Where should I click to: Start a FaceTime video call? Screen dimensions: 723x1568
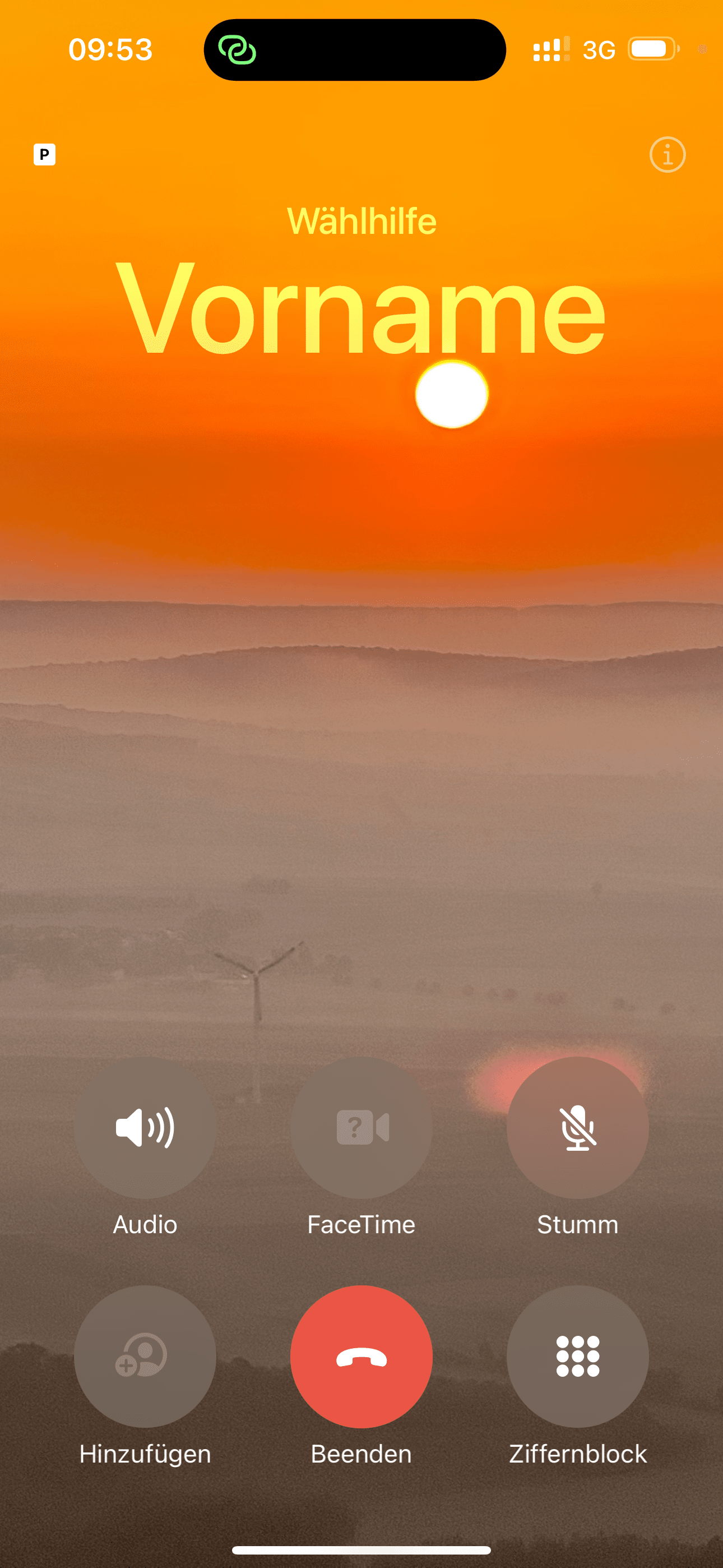click(x=361, y=1127)
